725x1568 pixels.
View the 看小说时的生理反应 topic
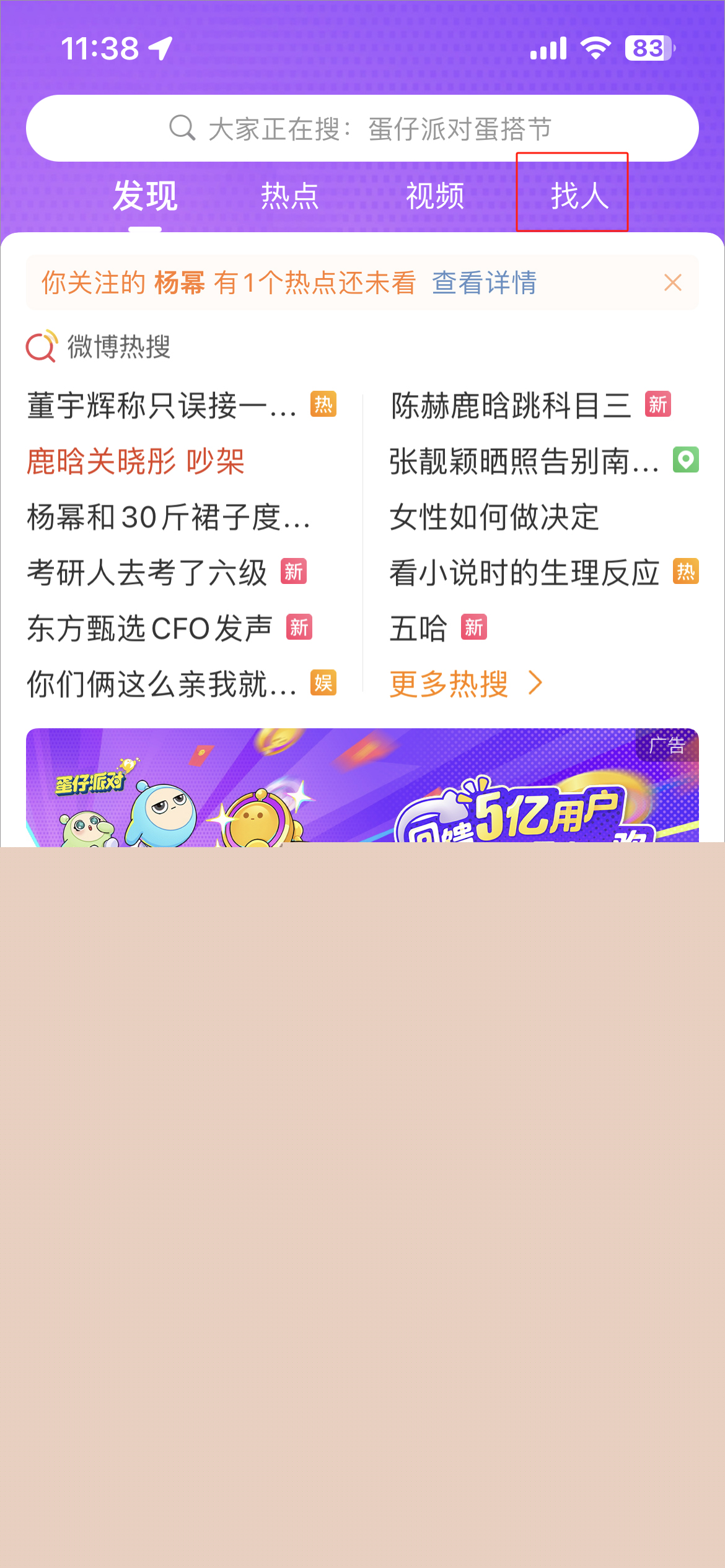pos(524,573)
